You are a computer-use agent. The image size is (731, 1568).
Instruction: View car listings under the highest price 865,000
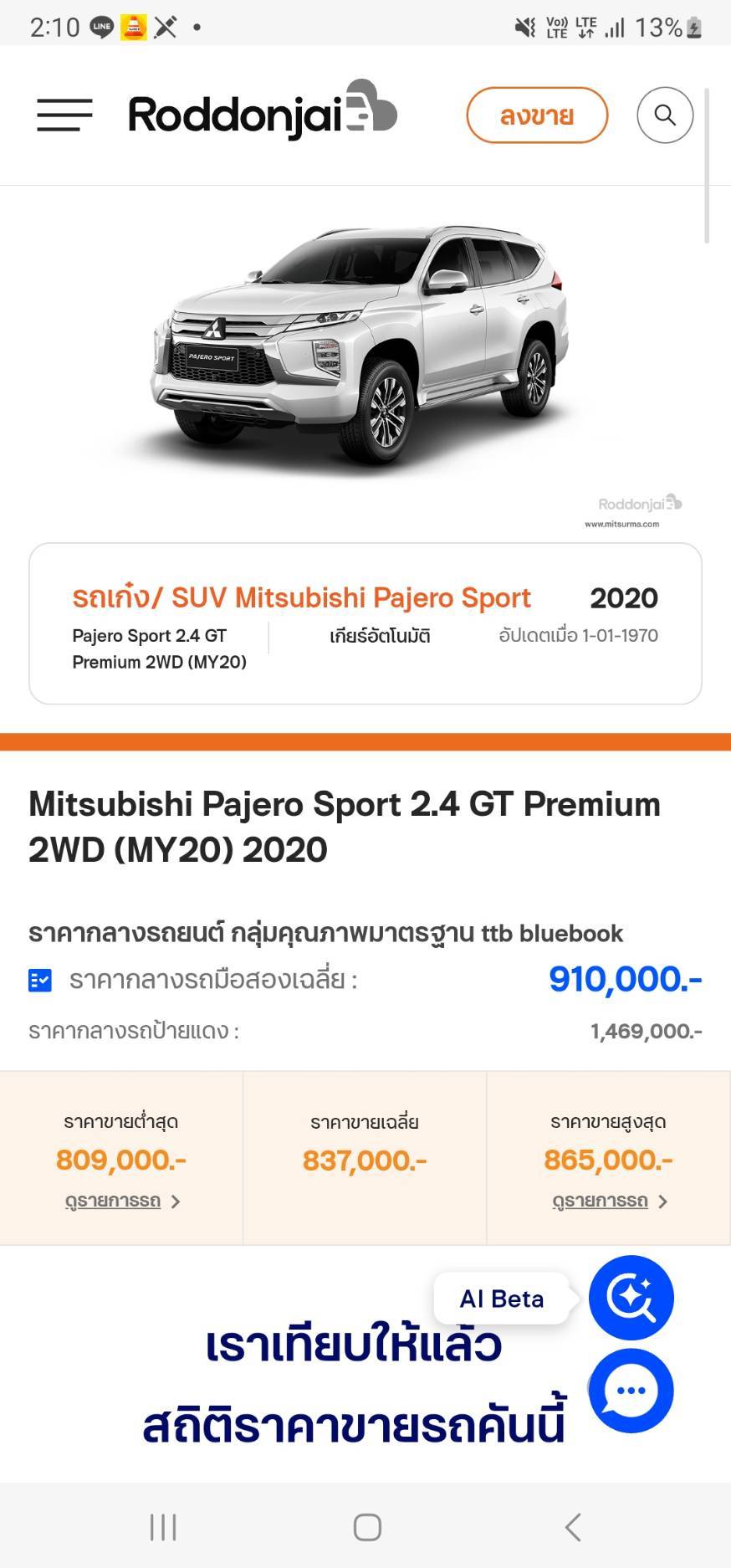click(x=609, y=1201)
